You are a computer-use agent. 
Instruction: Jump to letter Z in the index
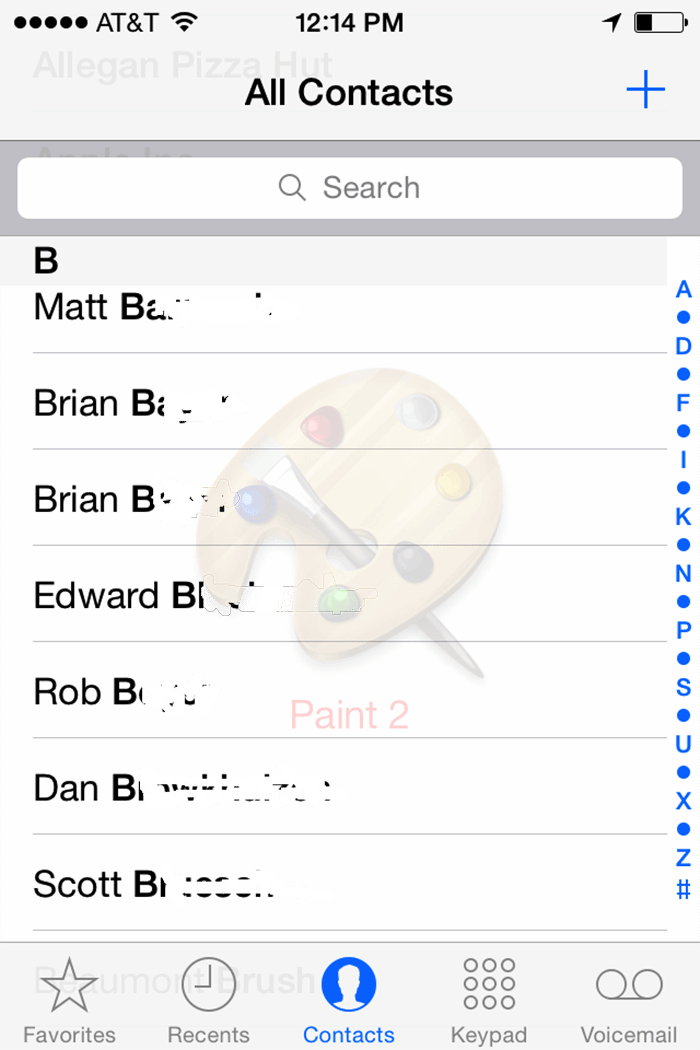pyautogui.click(x=683, y=858)
